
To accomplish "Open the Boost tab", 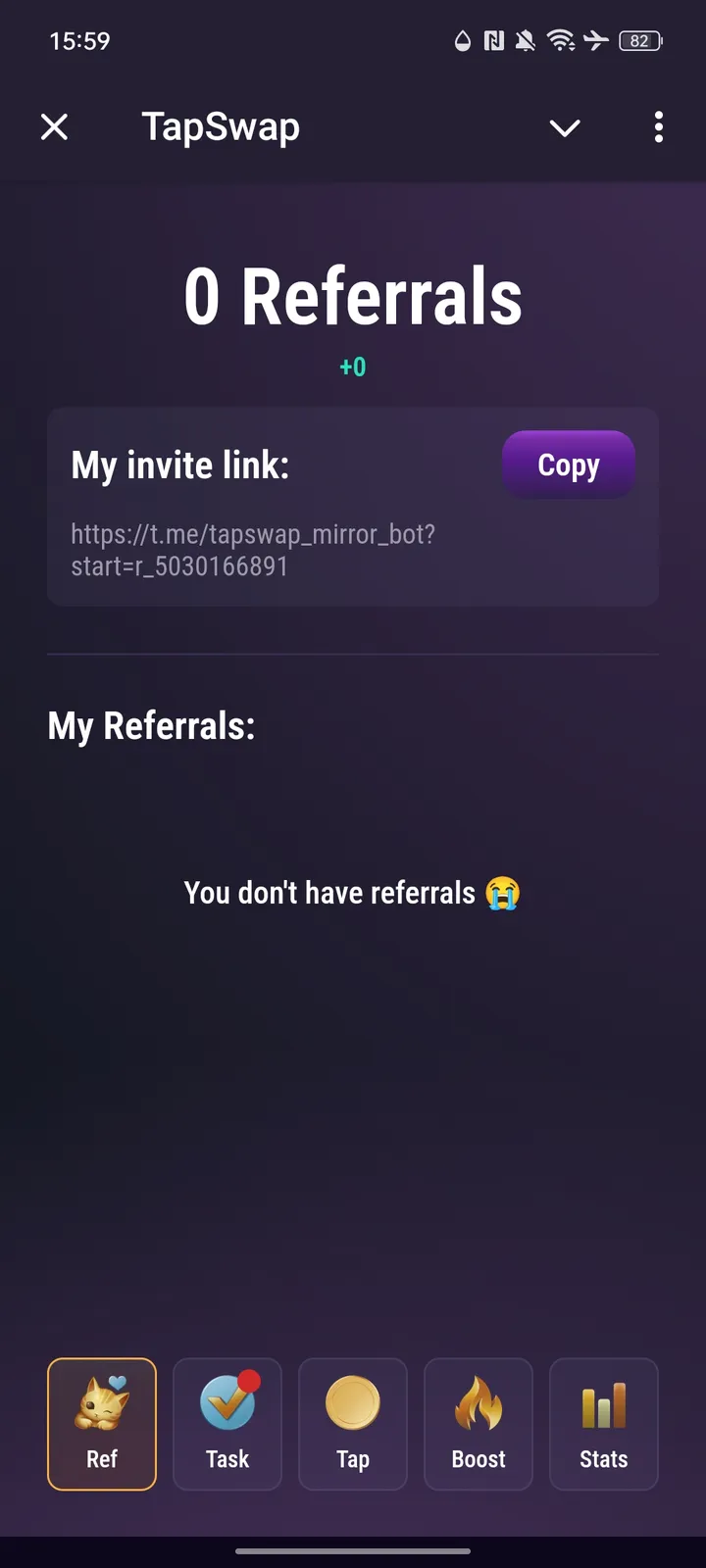I will click(x=479, y=1423).
